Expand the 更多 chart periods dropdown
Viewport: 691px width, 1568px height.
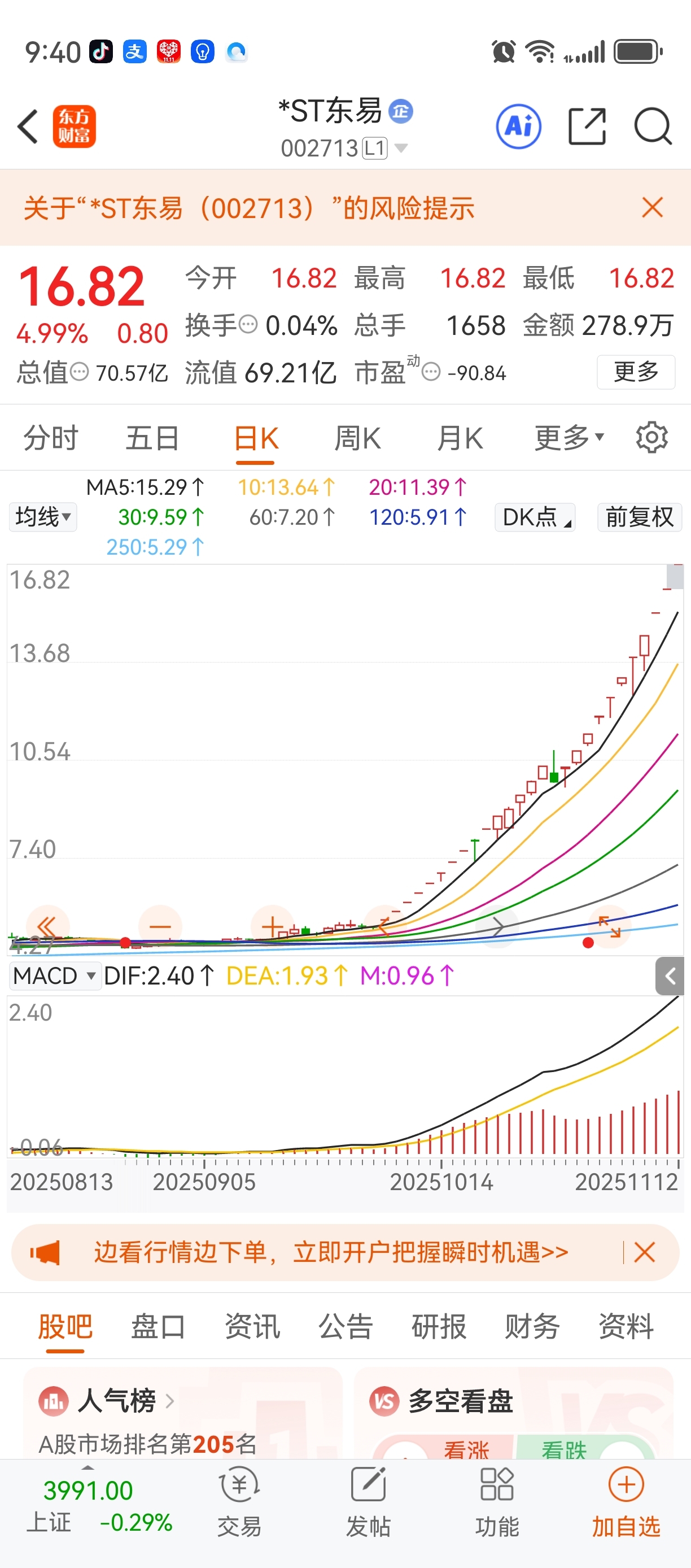568,438
